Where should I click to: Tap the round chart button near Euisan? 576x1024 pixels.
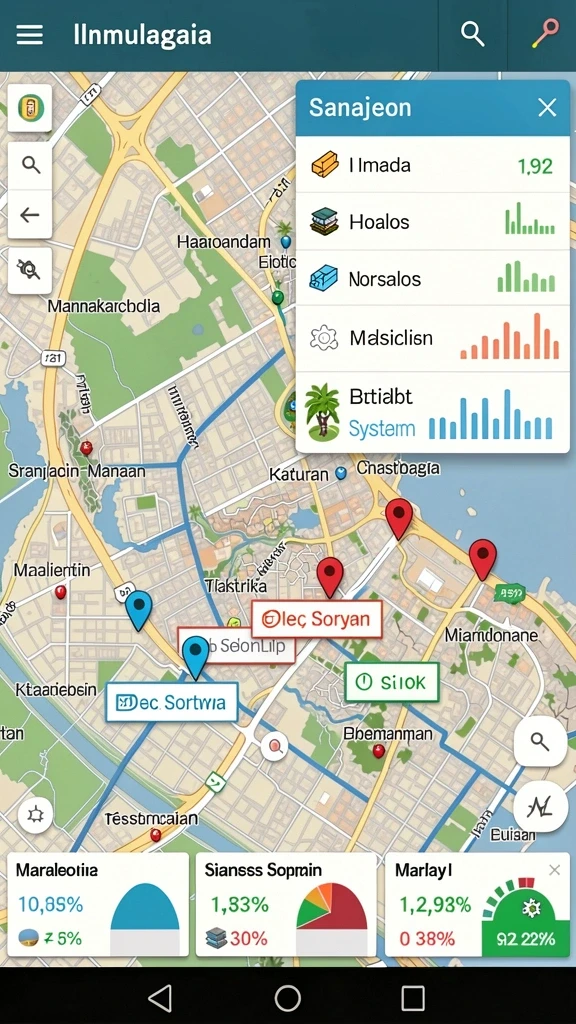(x=540, y=806)
